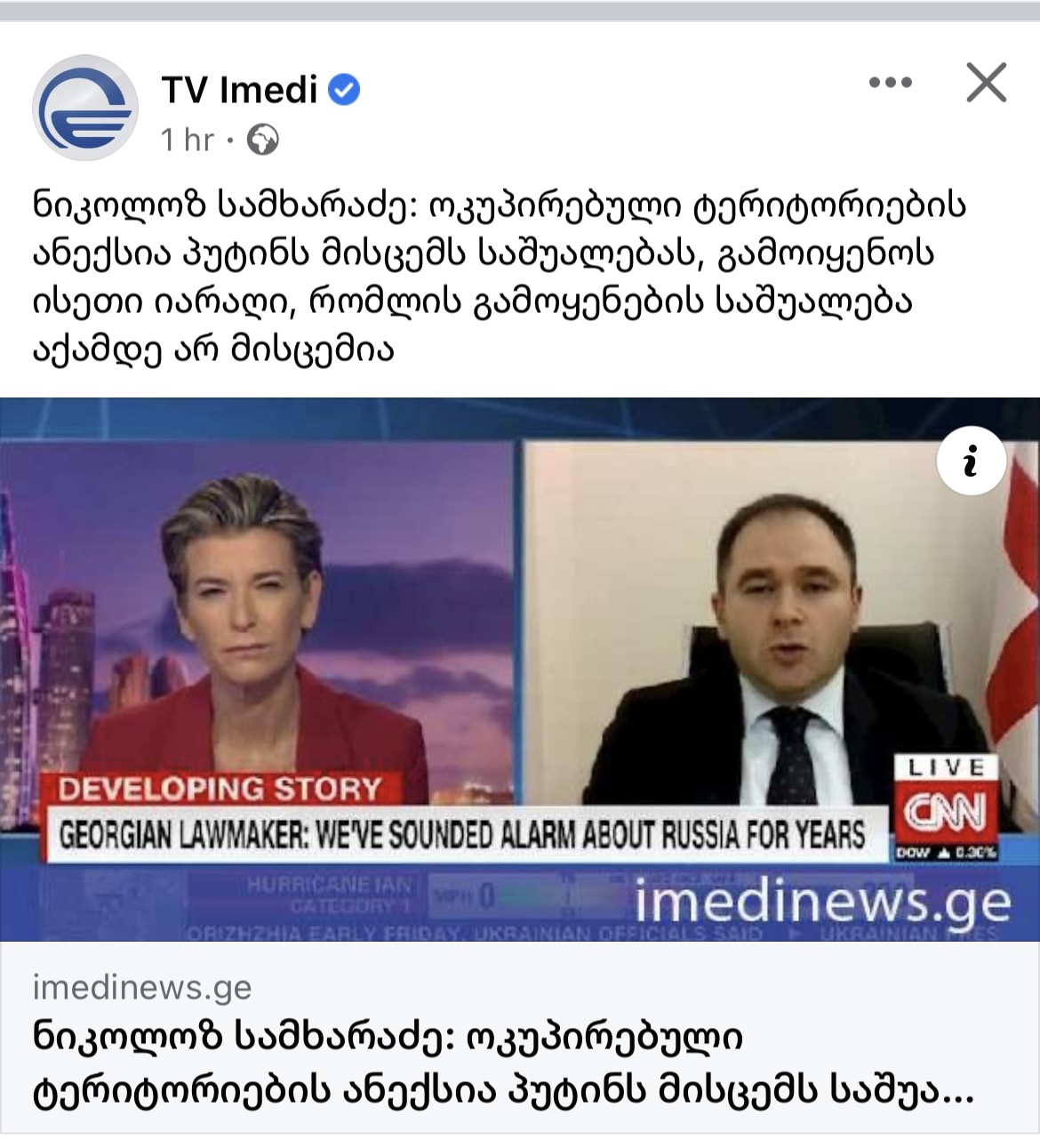Open TV Imedi's profile picture

tap(85, 108)
